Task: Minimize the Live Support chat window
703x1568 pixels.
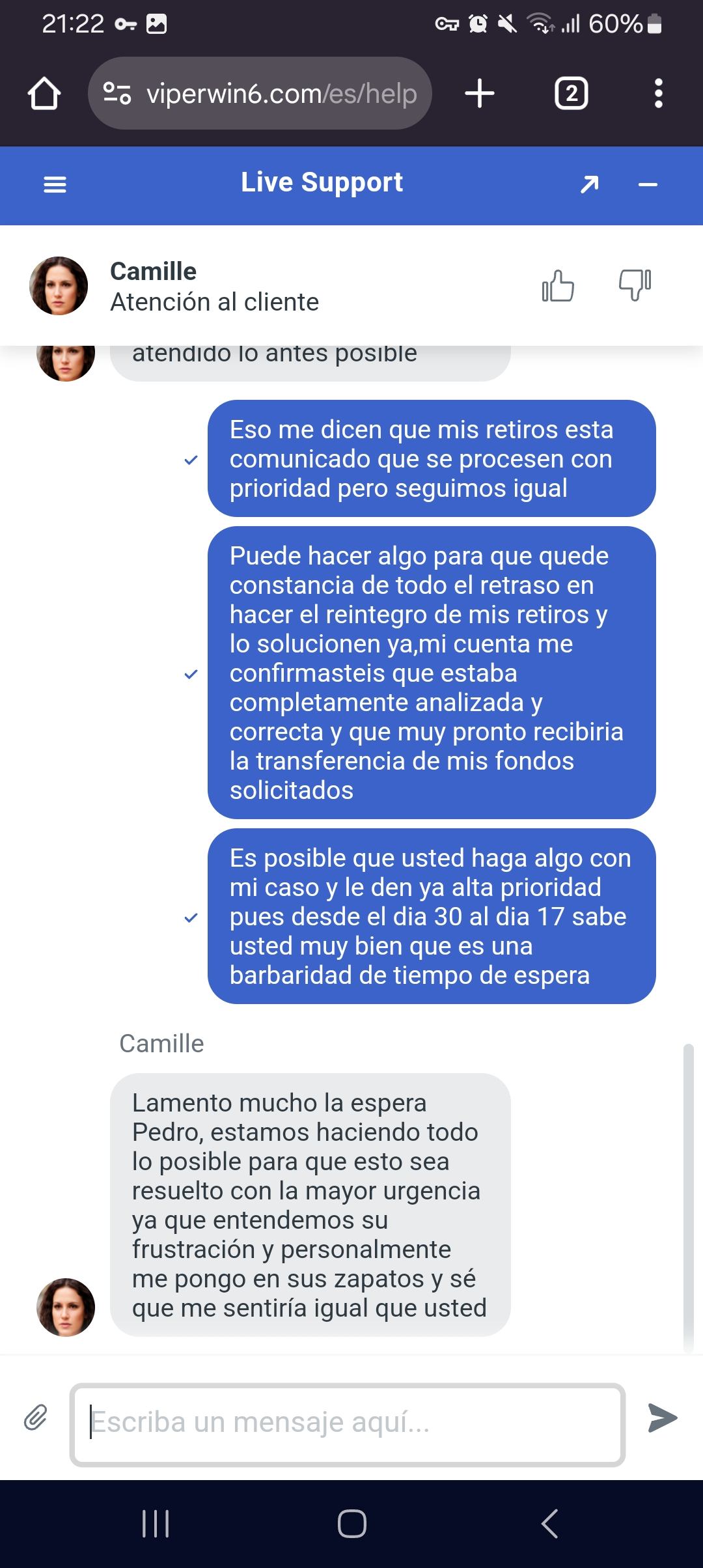Action: (648, 185)
